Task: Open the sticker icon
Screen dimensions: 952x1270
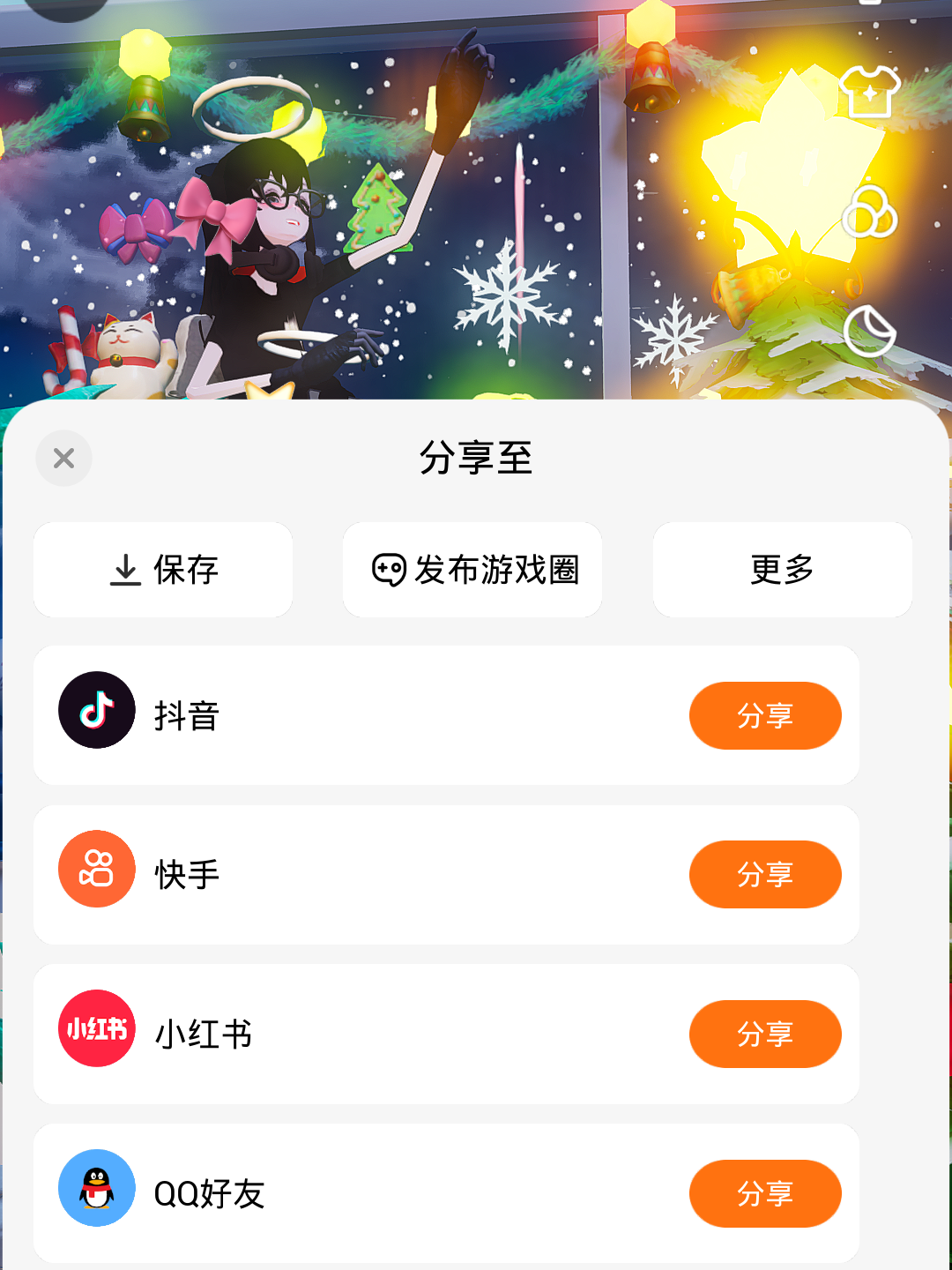Action: click(869, 331)
